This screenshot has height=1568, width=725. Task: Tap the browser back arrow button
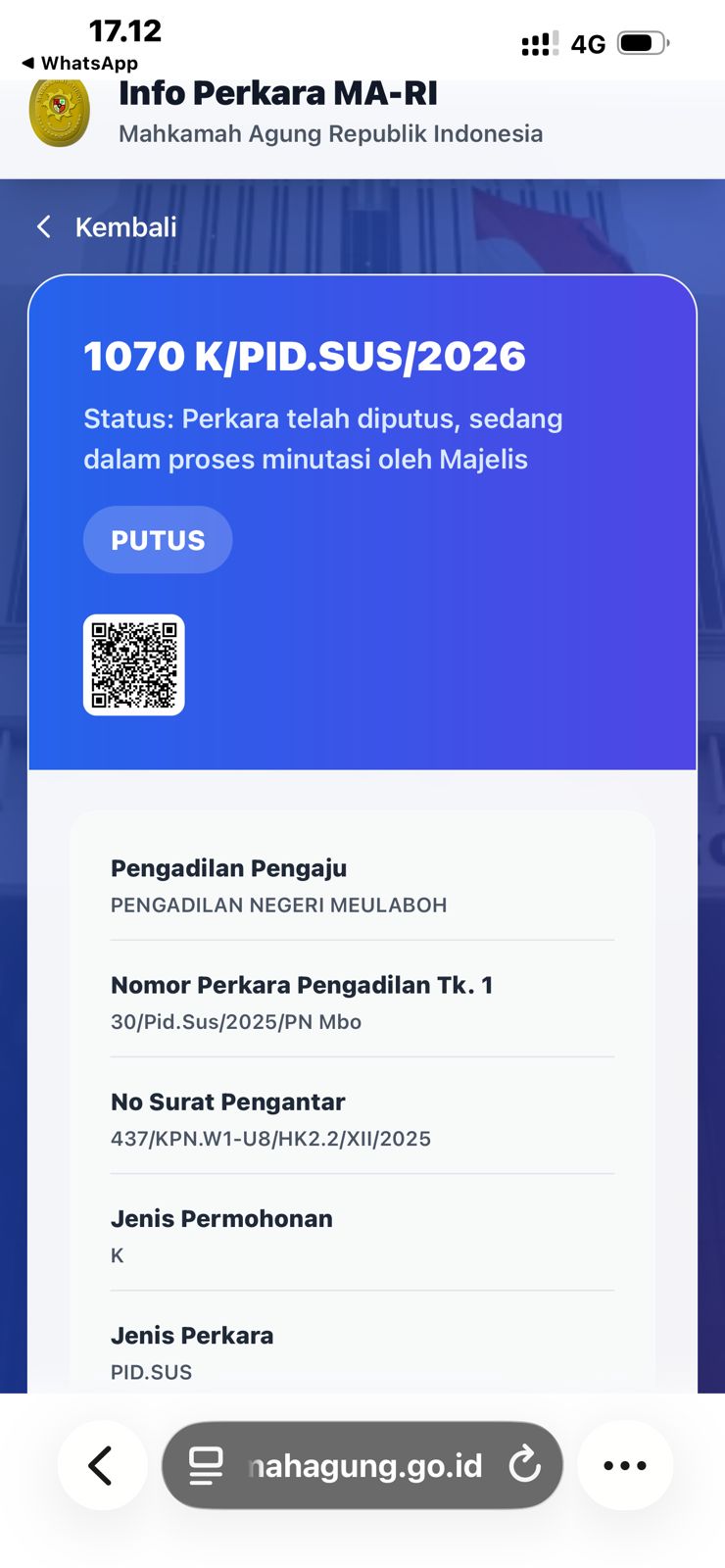tap(102, 1466)
